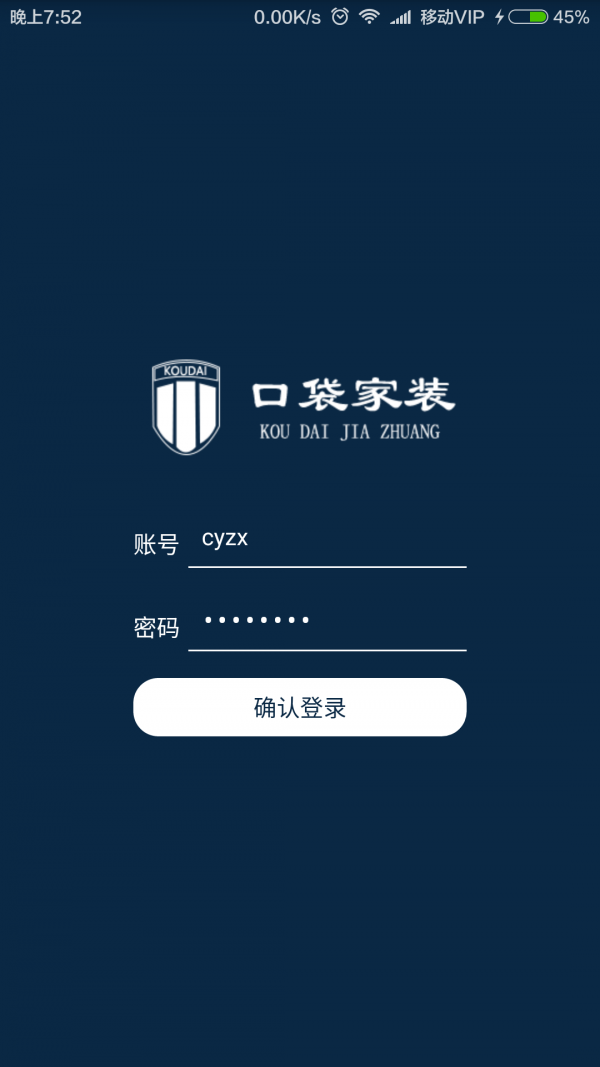Tap the 确认登录 login button
This screenshot has height=1067, width=600.
pos(300,708)
